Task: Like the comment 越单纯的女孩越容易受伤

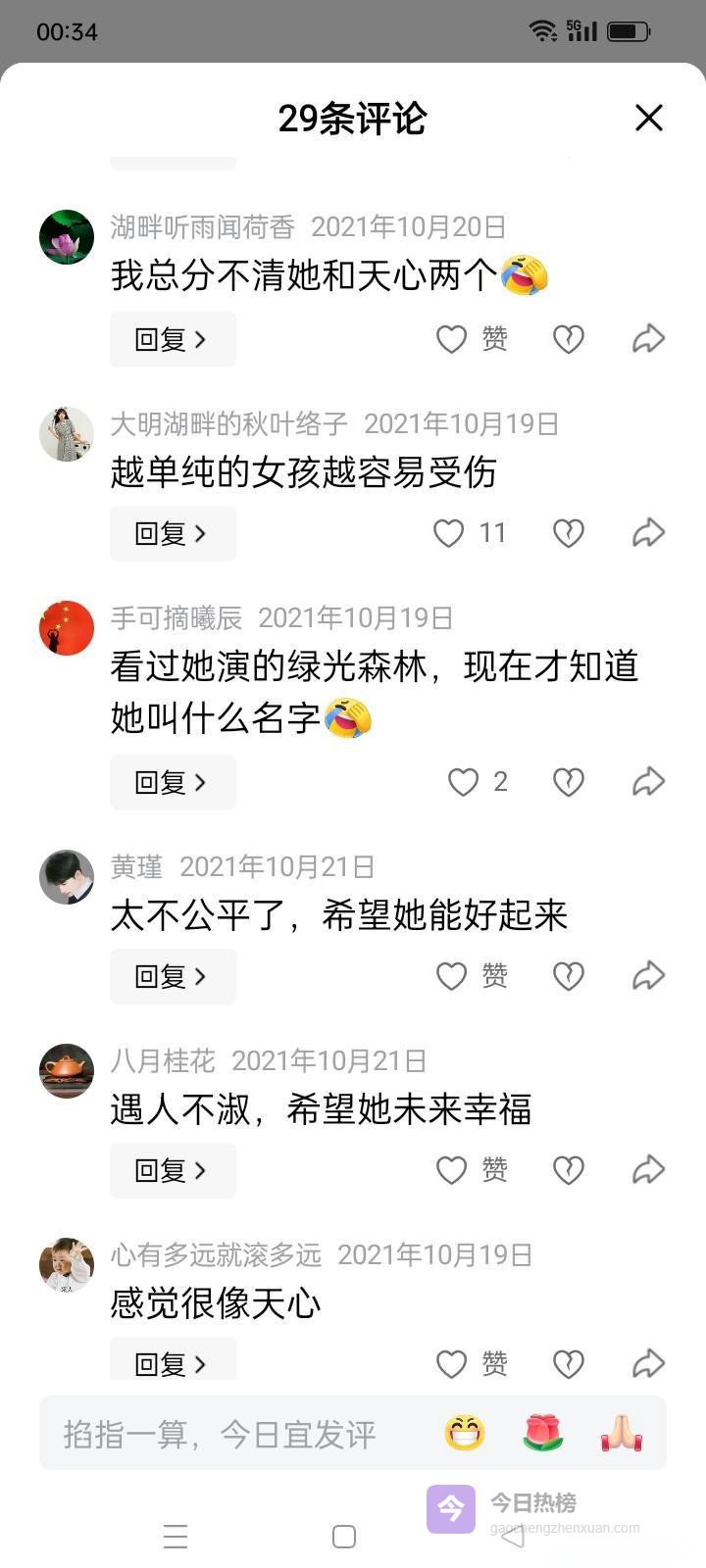Action: (449, 533)
